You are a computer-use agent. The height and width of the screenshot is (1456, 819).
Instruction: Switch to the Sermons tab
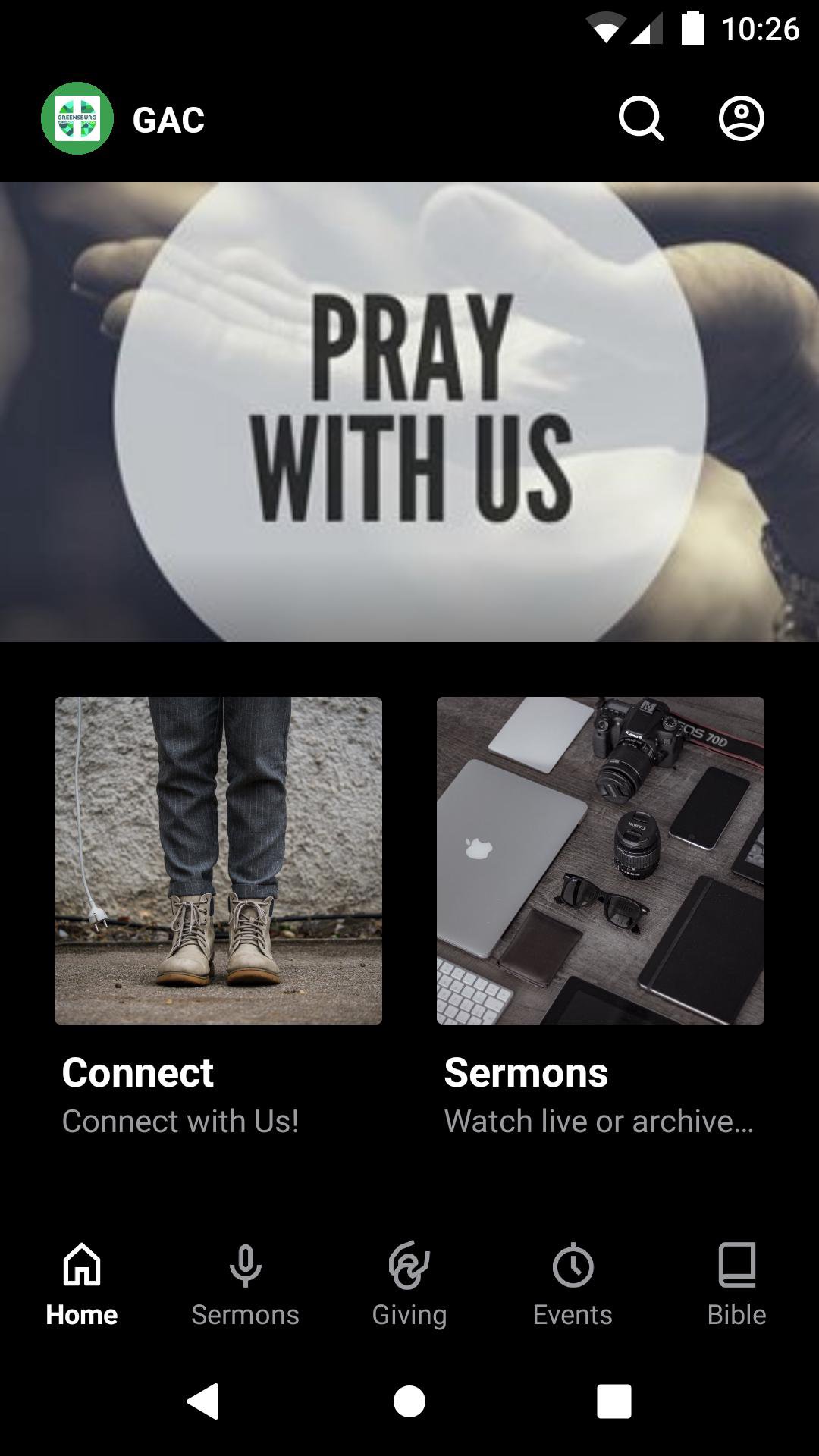(x=245, y=1283)
